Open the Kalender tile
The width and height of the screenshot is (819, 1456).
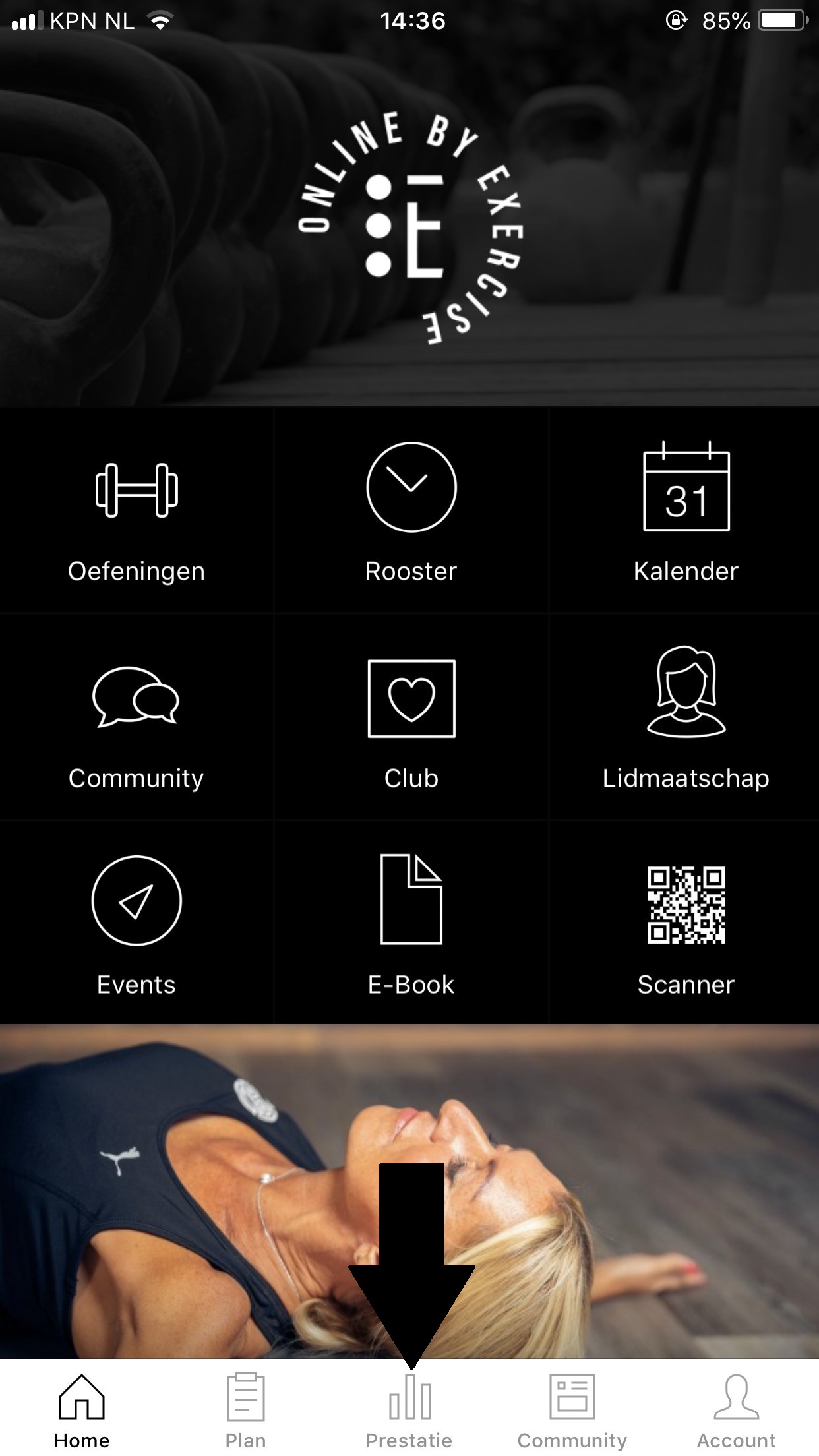coord(685,510)
